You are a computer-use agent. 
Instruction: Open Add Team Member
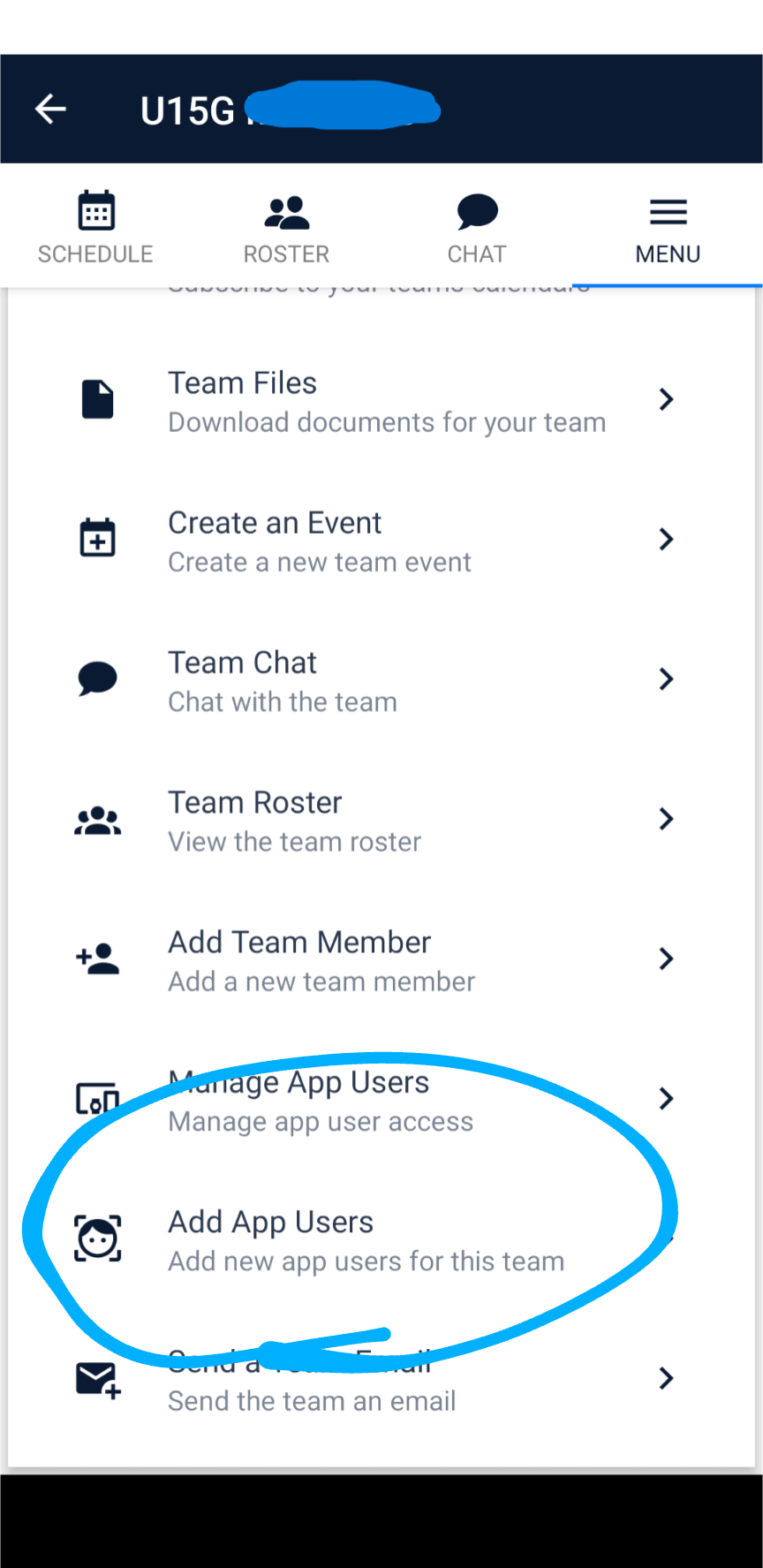(x=381, y=960)
